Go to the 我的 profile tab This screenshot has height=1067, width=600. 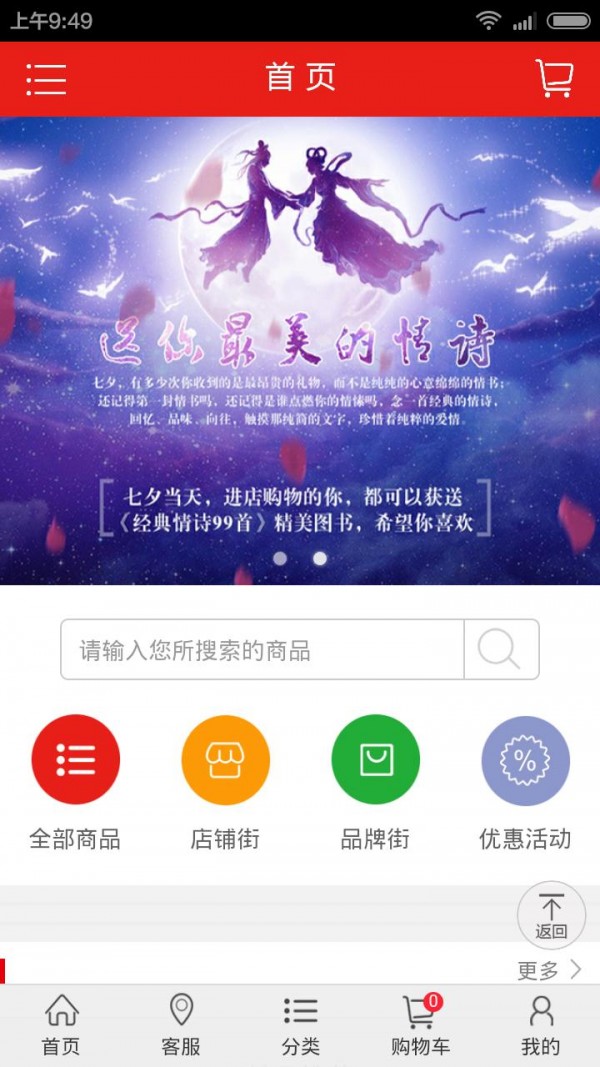540,1026
